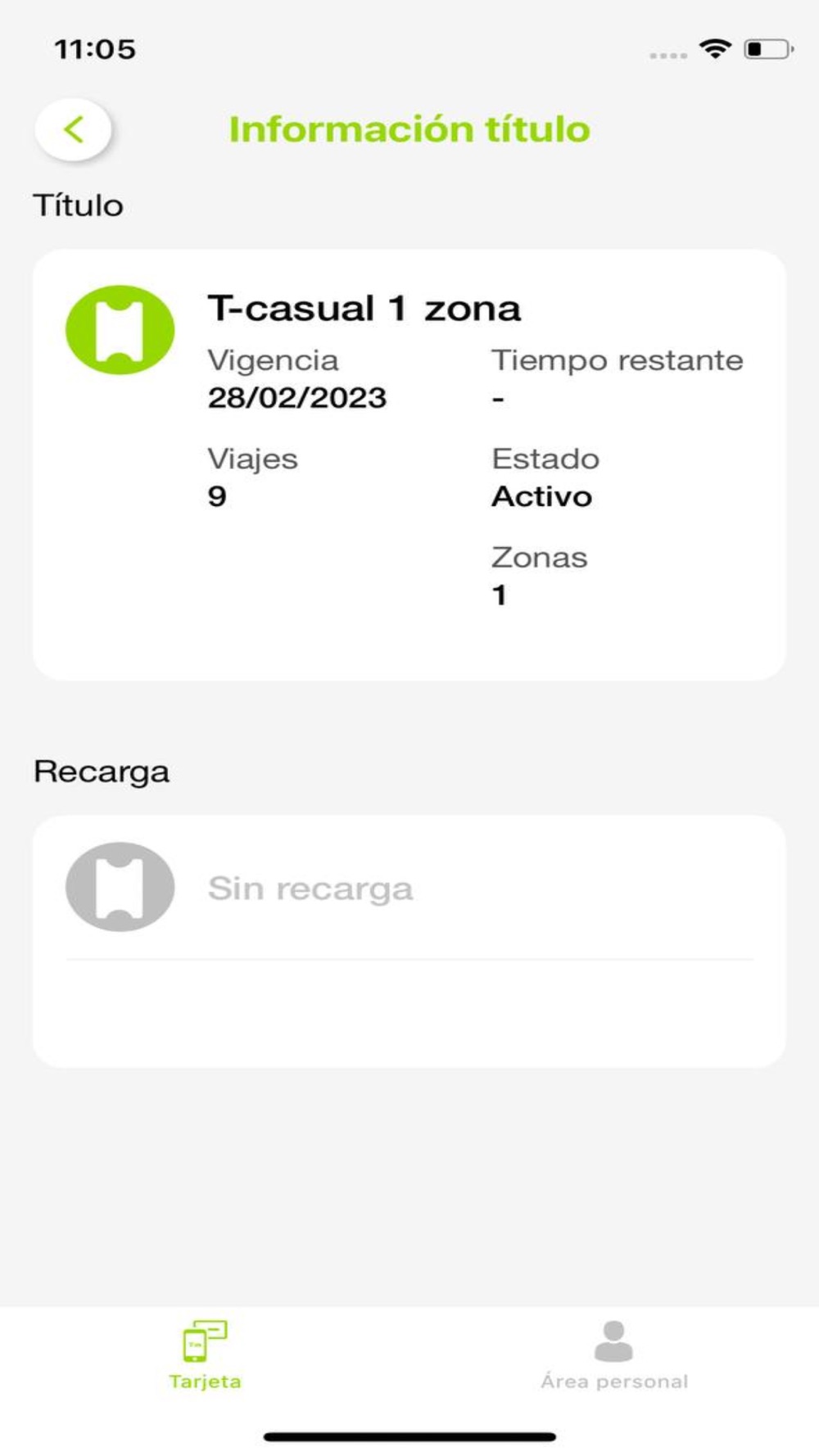
Task: Go back using the green arrow
Action: 73,129
